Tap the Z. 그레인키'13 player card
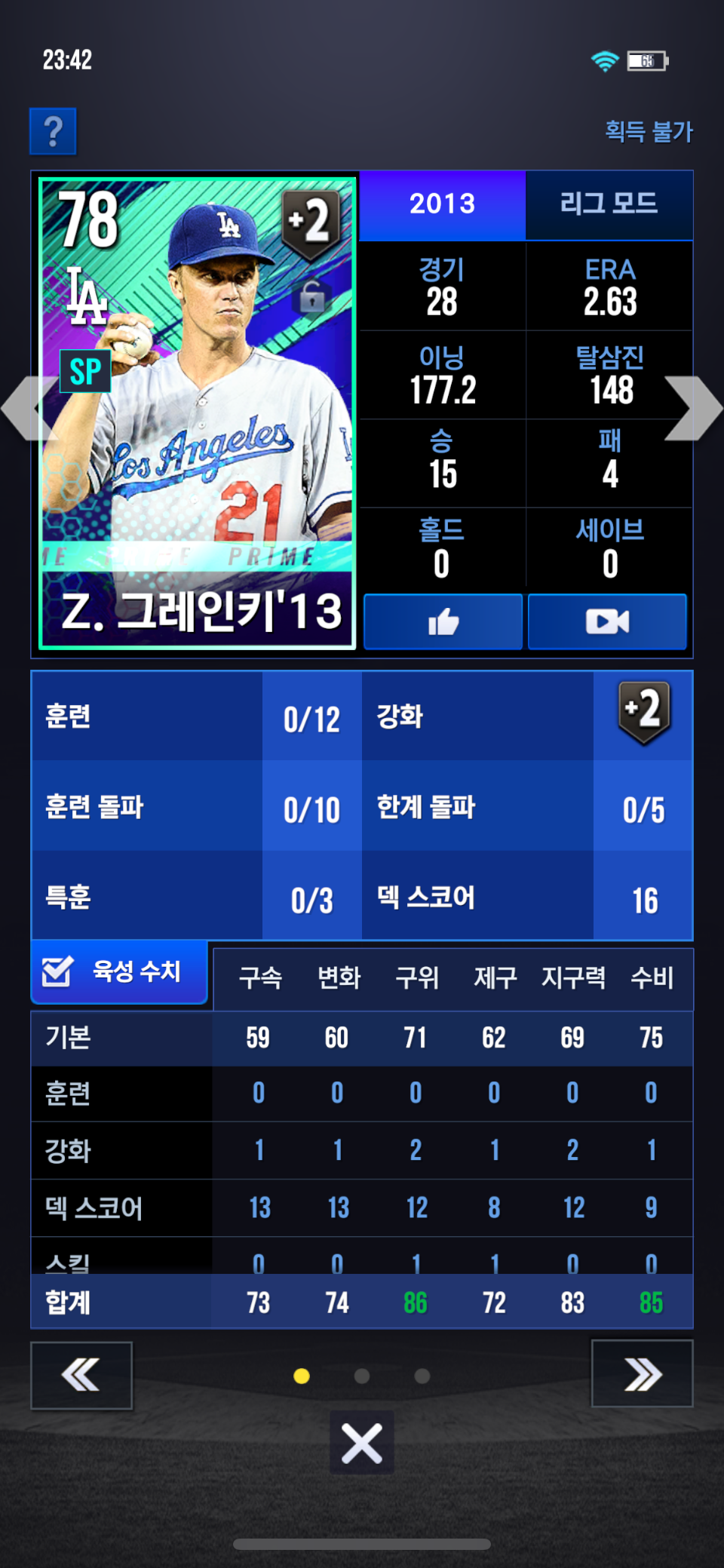This screenshot has height=1568, width=724. pos(197,413)
